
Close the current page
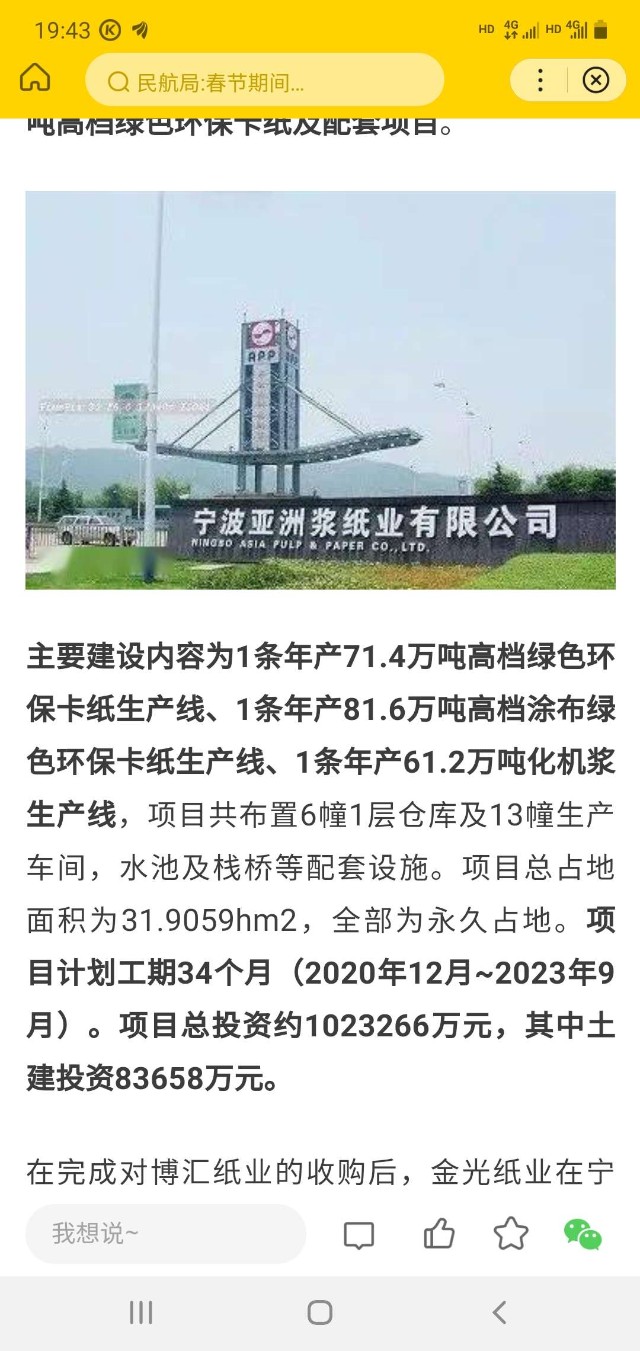(595, 80)
